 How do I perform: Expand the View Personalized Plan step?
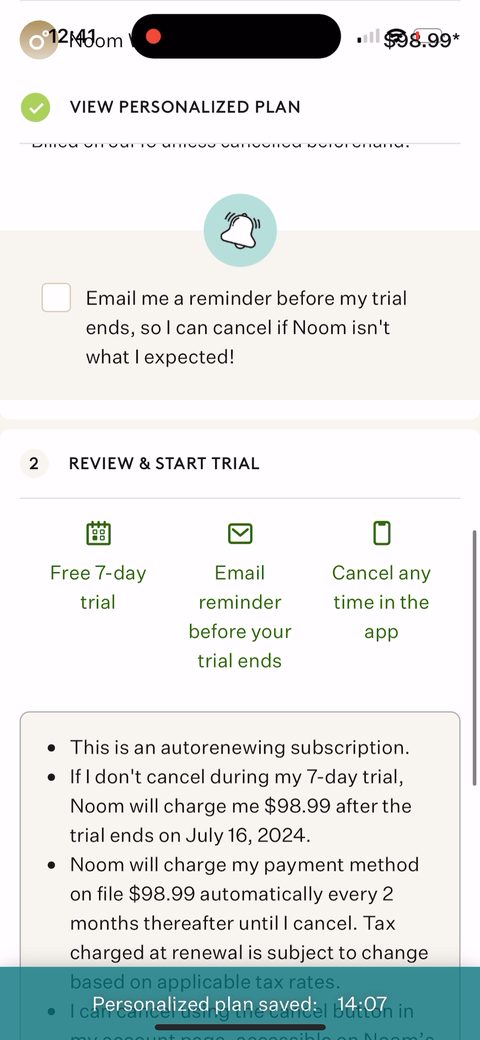pyautogui.click(x=185, y=107)
